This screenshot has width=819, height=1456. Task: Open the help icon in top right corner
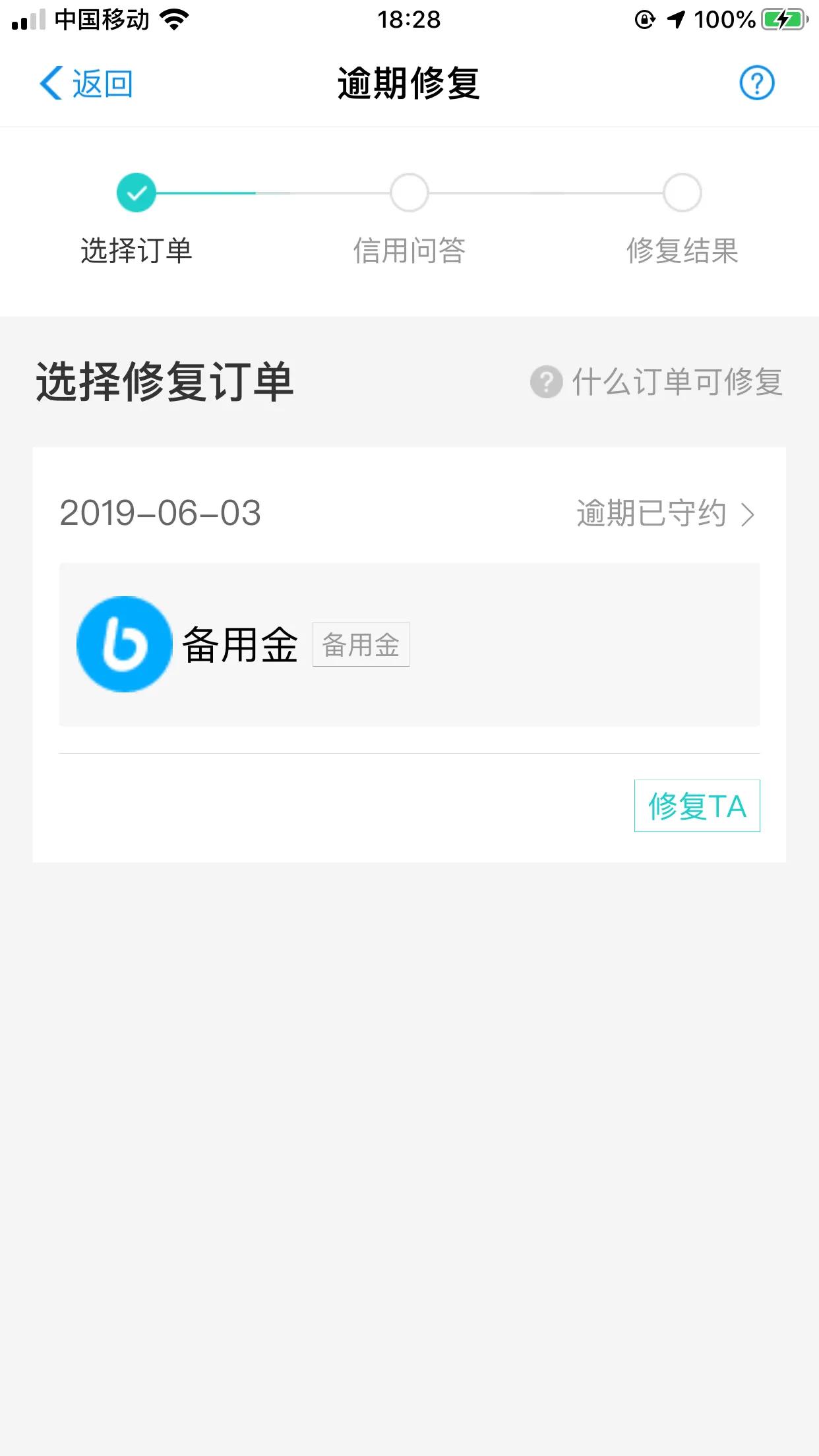[756, 84]
